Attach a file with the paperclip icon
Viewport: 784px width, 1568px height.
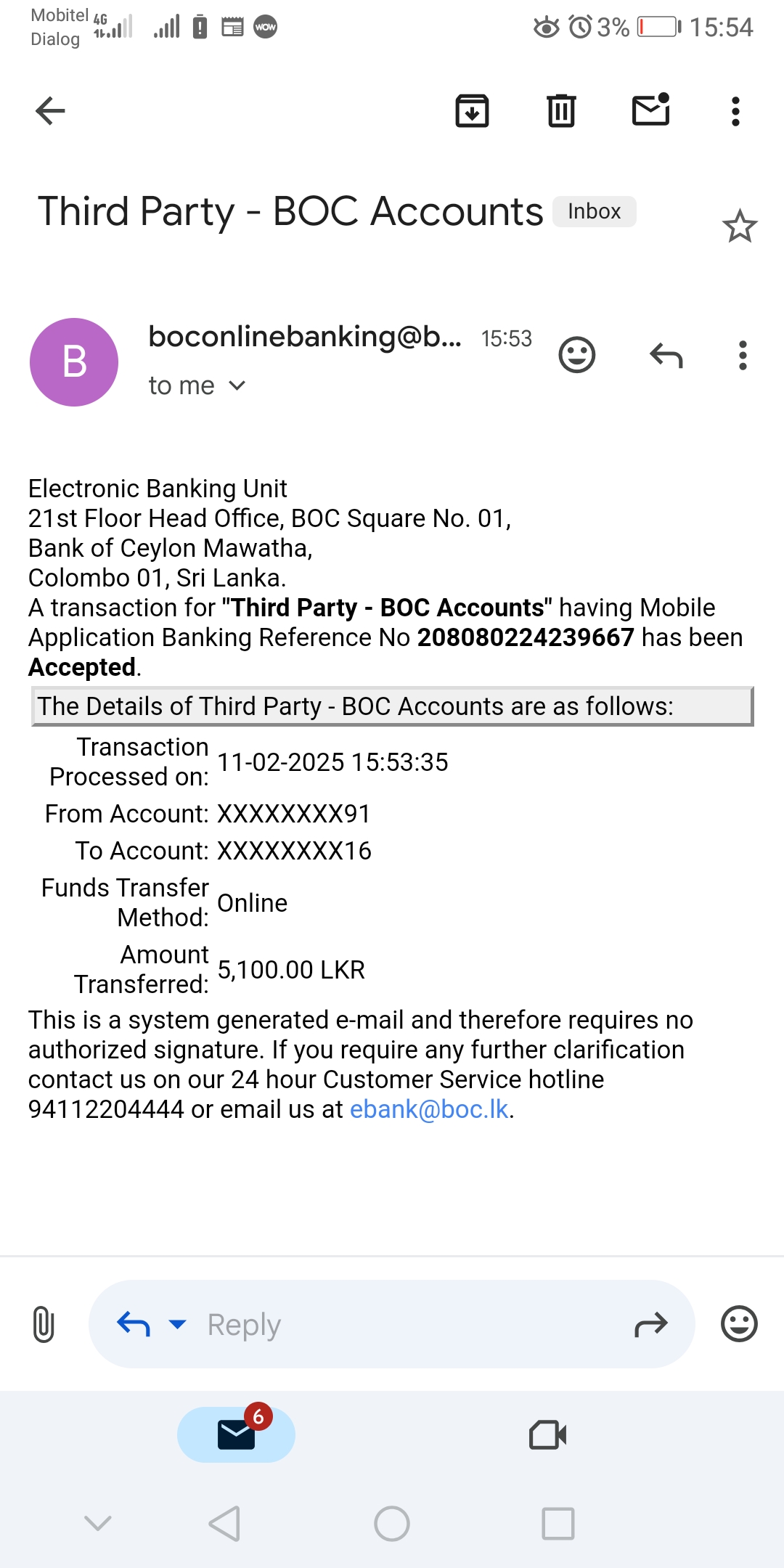coord(44,1324)
